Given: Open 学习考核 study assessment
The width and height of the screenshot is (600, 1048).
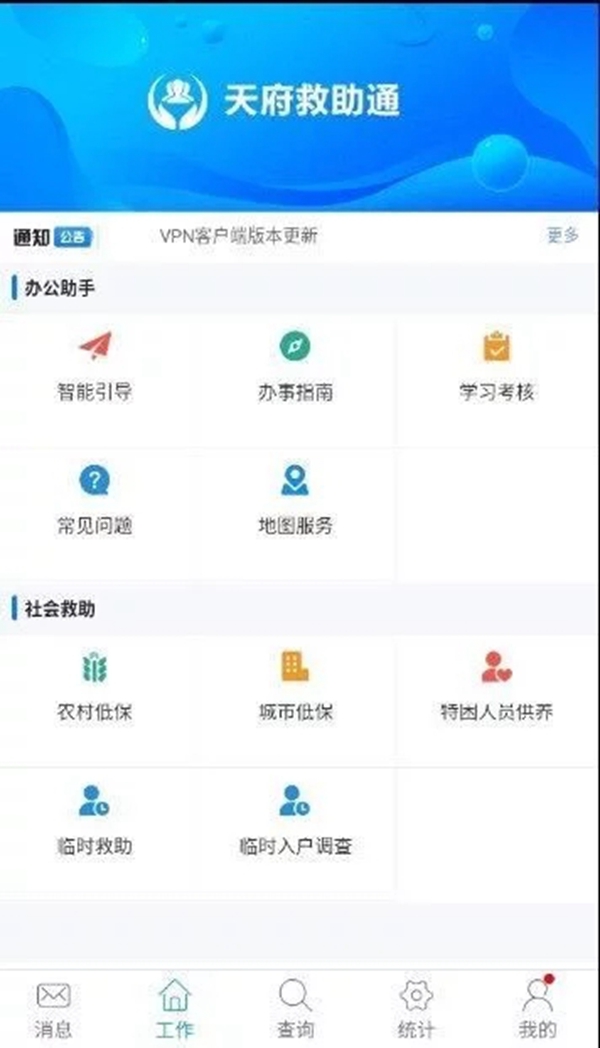Looking at the screenshot, I should pos(497,366).
